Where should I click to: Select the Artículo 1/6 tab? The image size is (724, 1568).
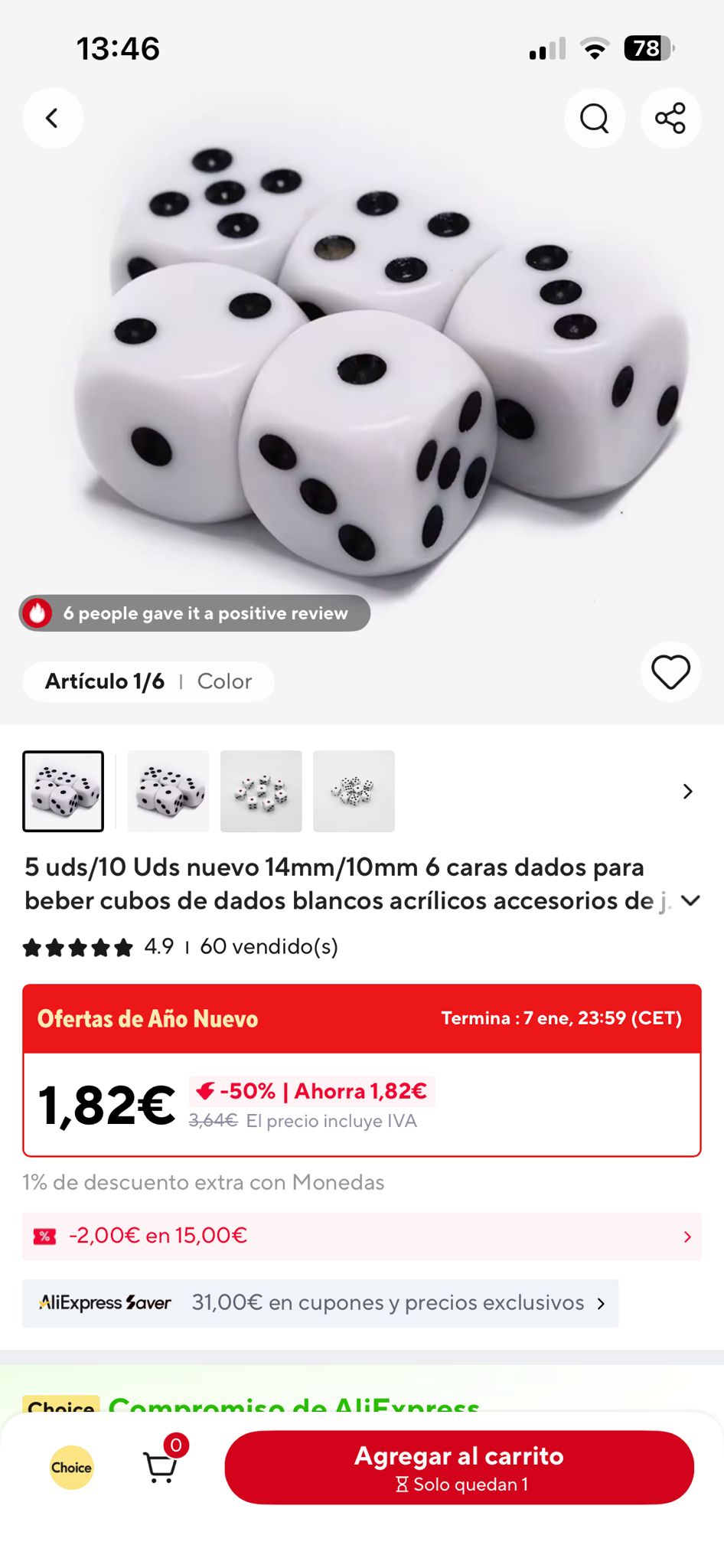pyautogui.click(x=107, y=681)
